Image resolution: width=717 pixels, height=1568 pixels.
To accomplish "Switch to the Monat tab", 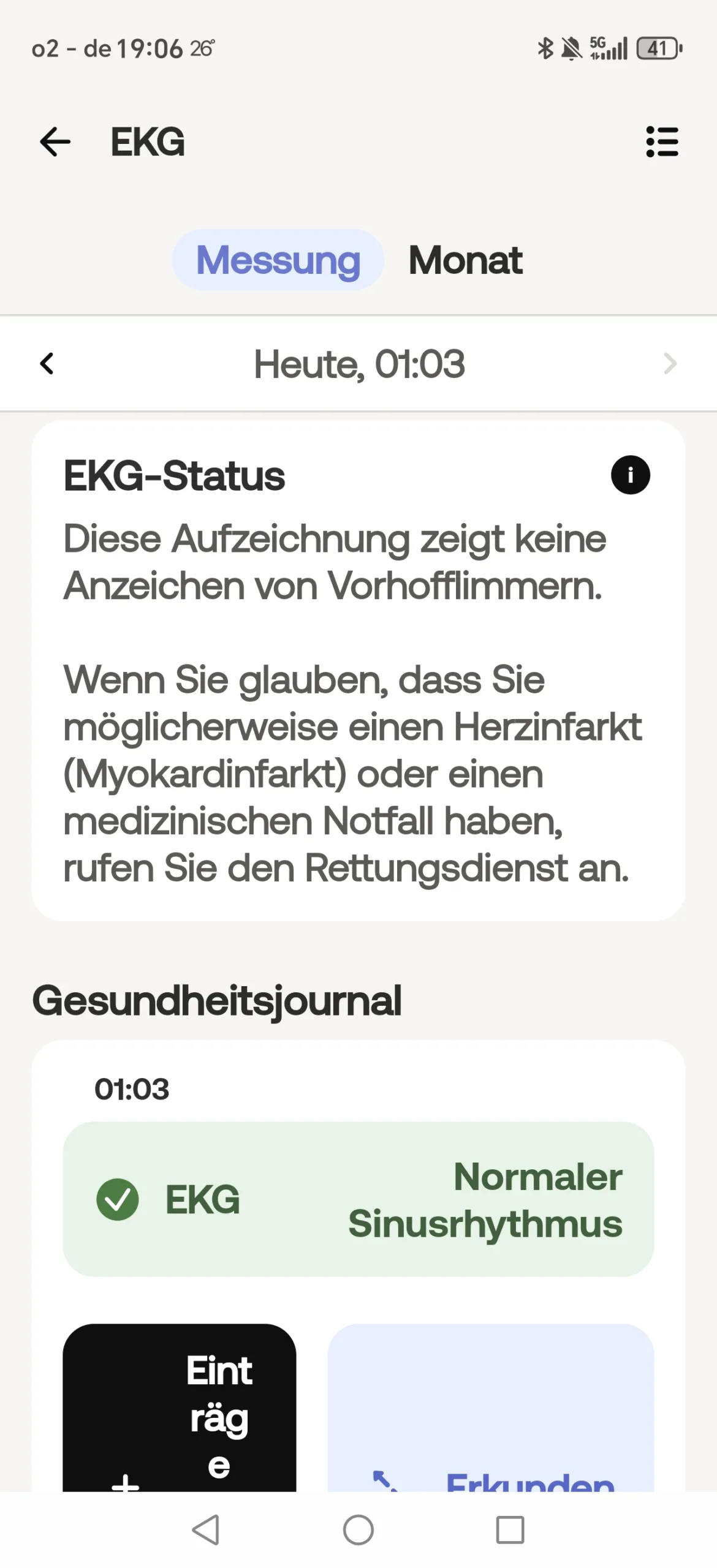I will point(465,260).
